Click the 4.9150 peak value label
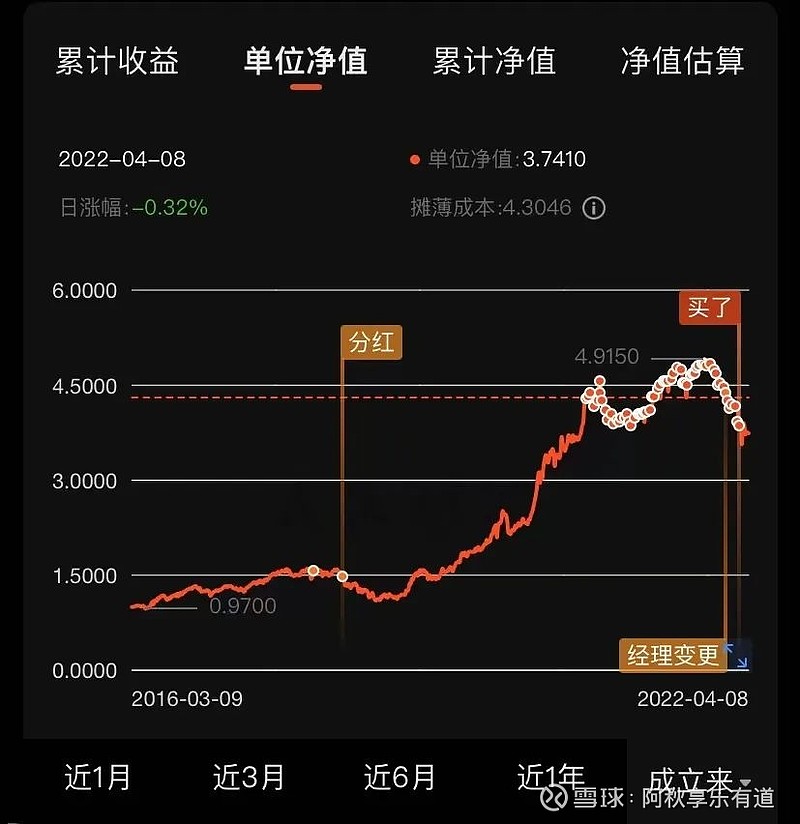This screenshot has height=824, width=800. tap(607, 357)
